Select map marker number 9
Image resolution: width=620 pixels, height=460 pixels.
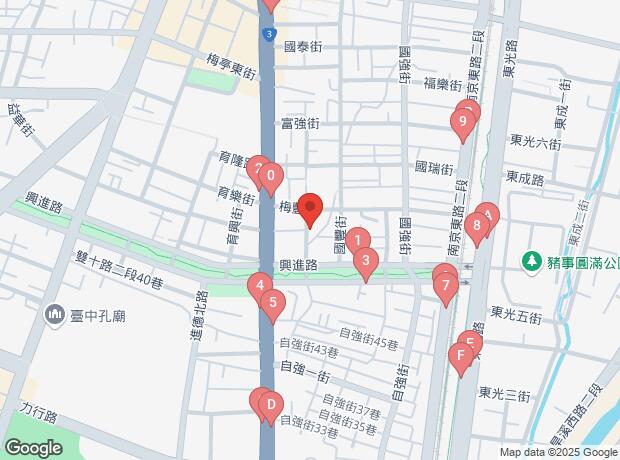[461, 125]
